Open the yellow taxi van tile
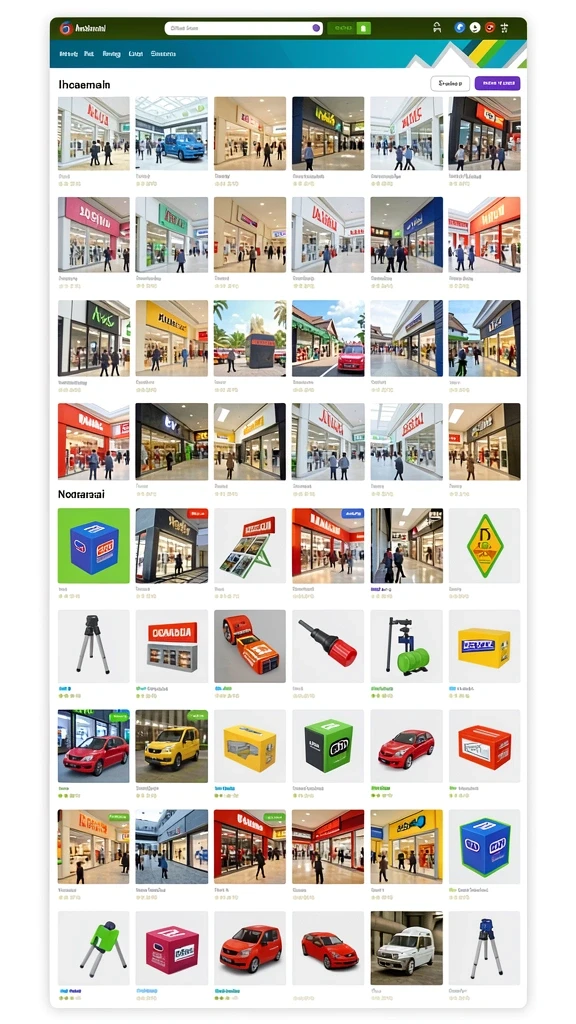Screen dimensions: 576x1024 [172, 746]
